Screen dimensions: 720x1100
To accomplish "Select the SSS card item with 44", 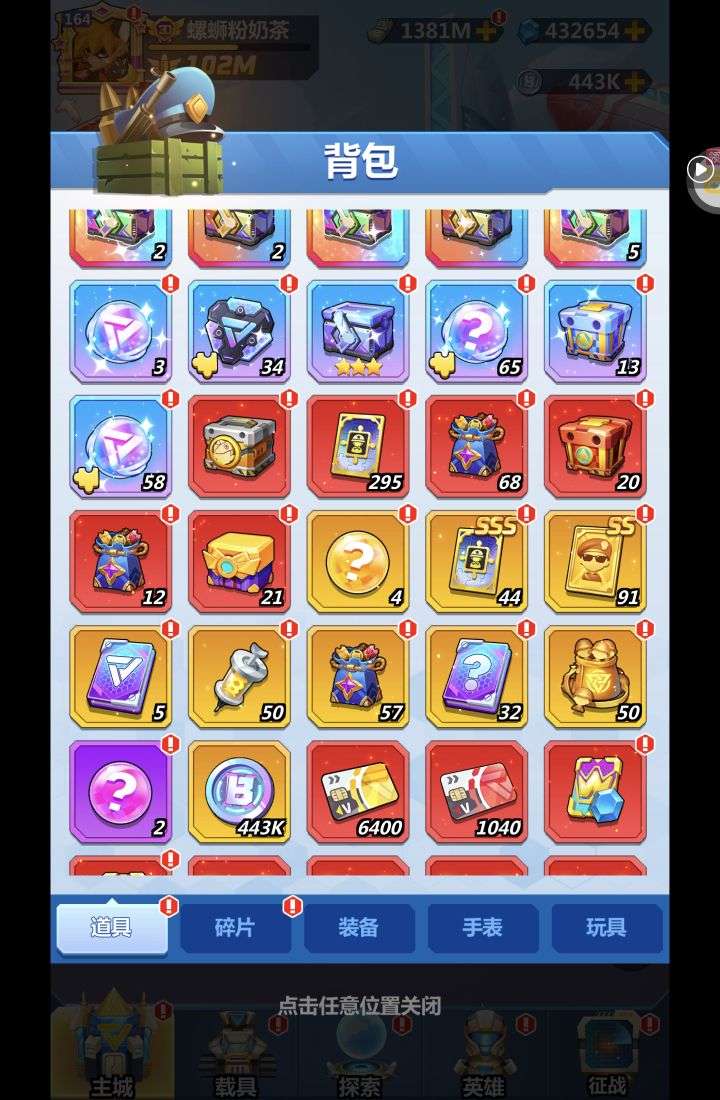I will [x=477, y=561].
